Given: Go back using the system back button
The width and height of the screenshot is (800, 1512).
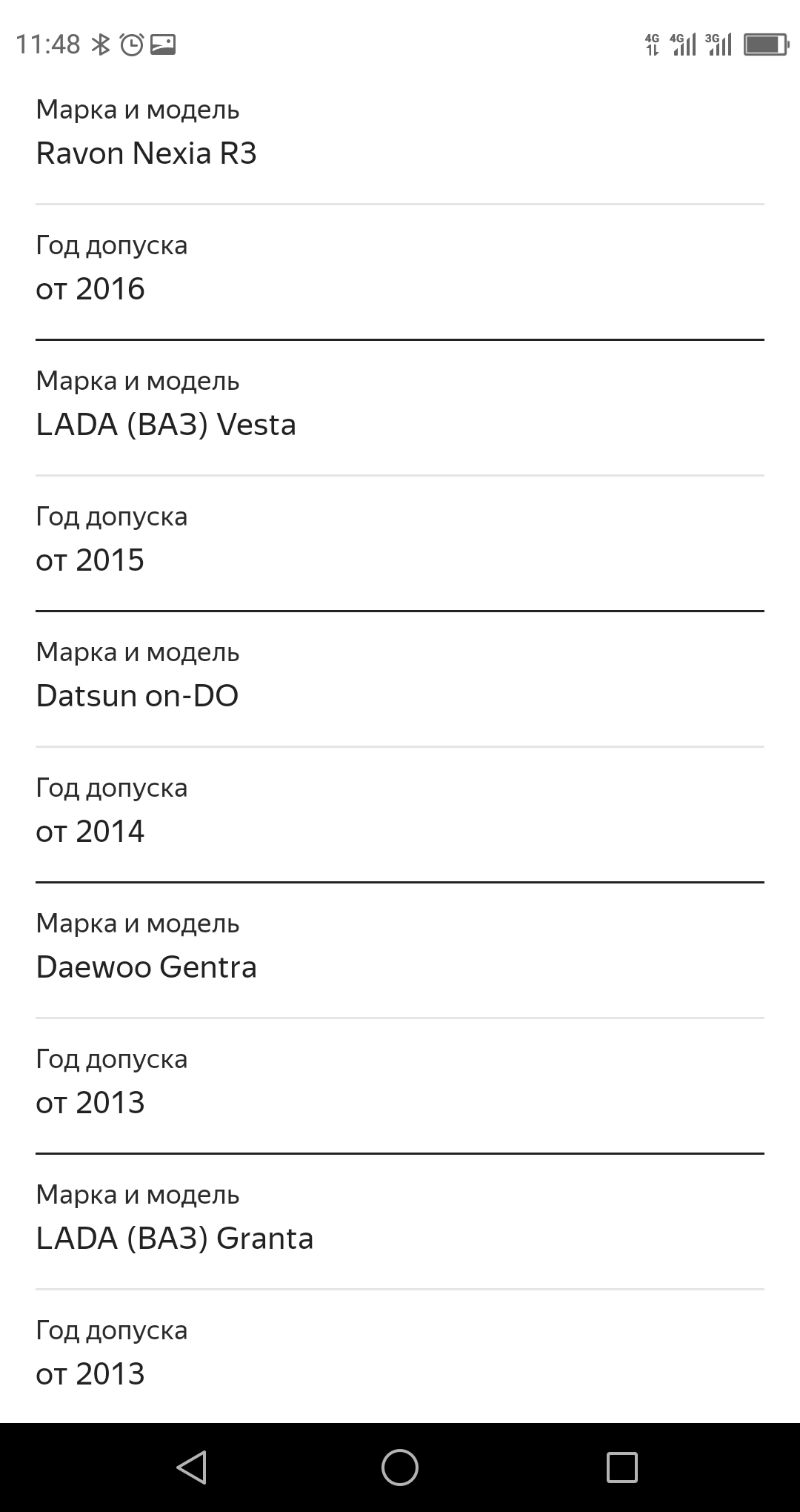Looking at the screenshot, I should click(x=192, y=1467).
